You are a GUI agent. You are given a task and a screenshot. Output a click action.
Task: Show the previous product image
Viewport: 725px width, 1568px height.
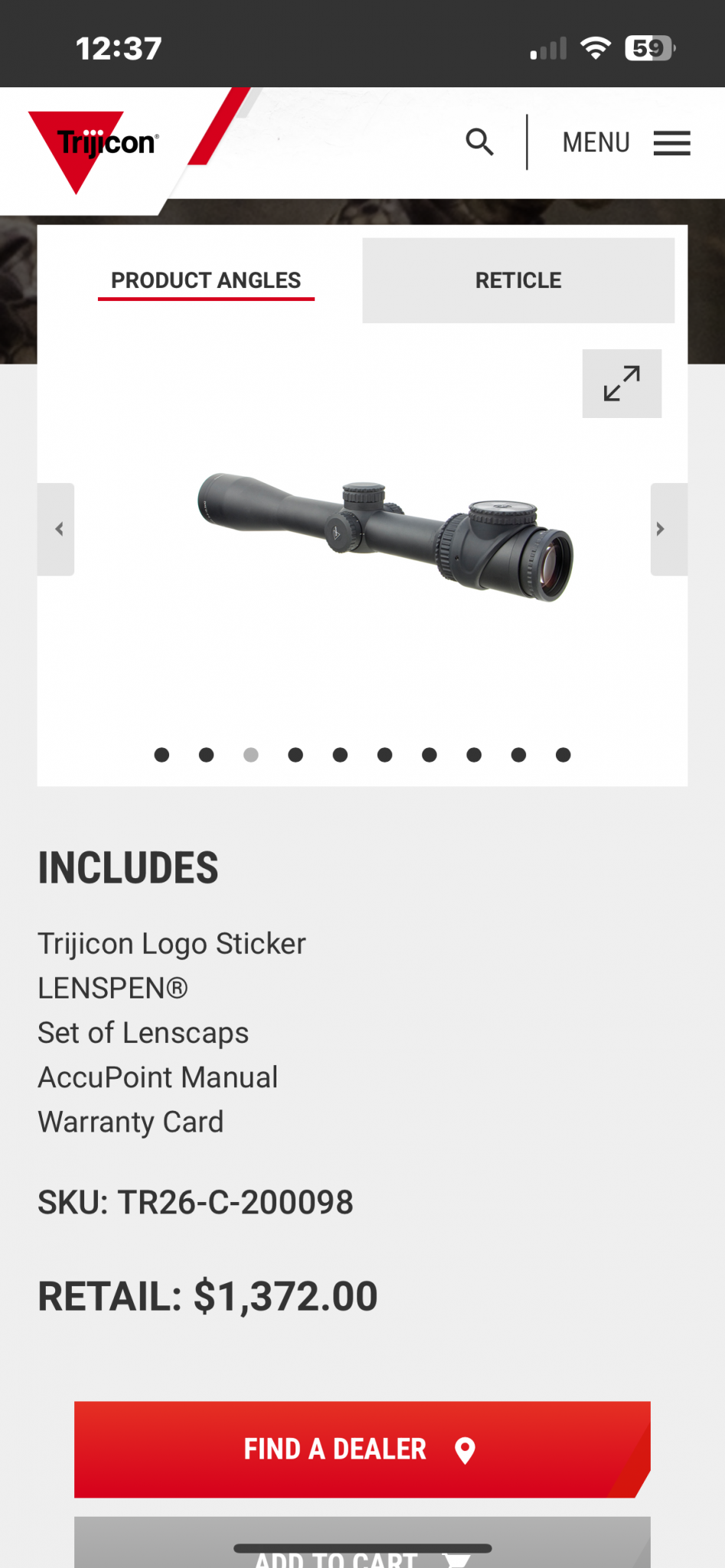point(57,529)
